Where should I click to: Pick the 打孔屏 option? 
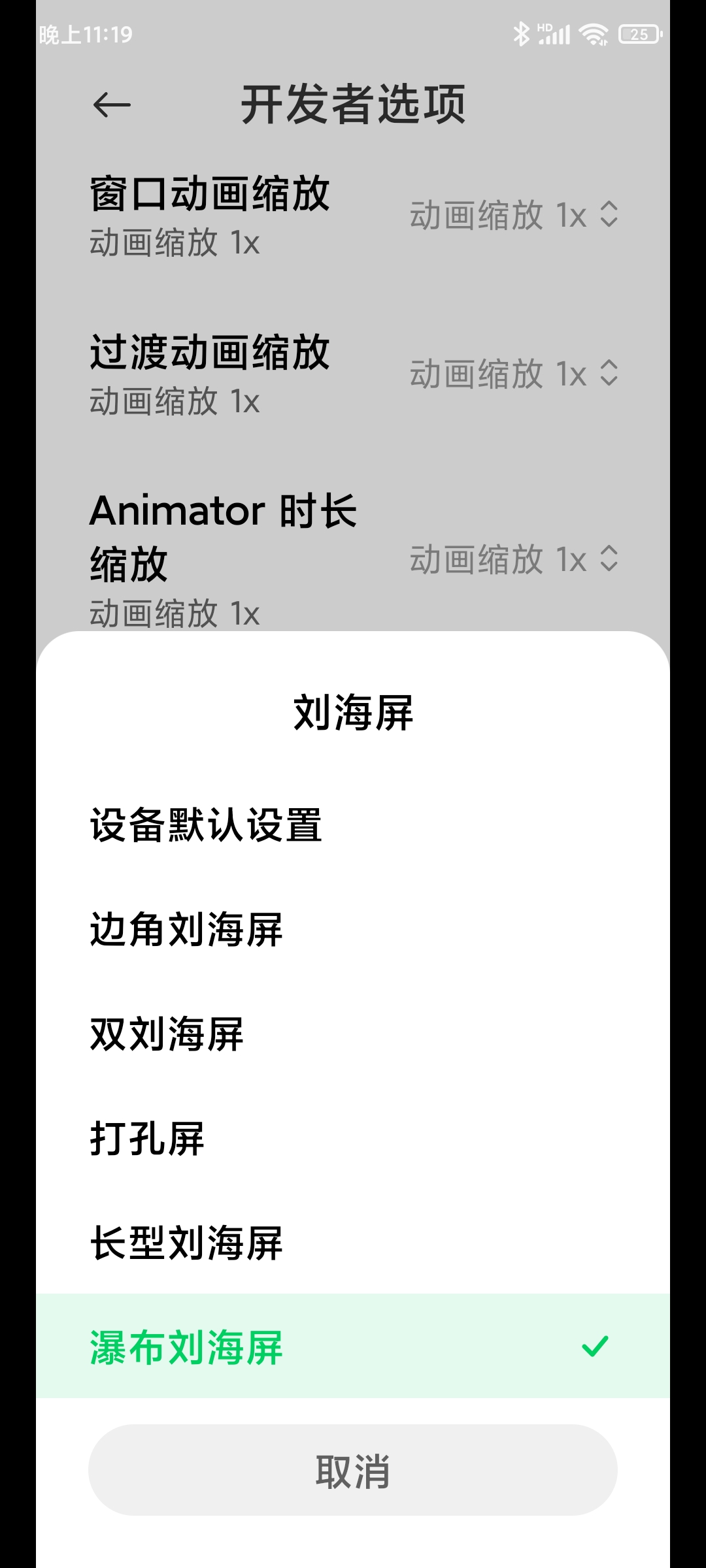[353, 1138]
